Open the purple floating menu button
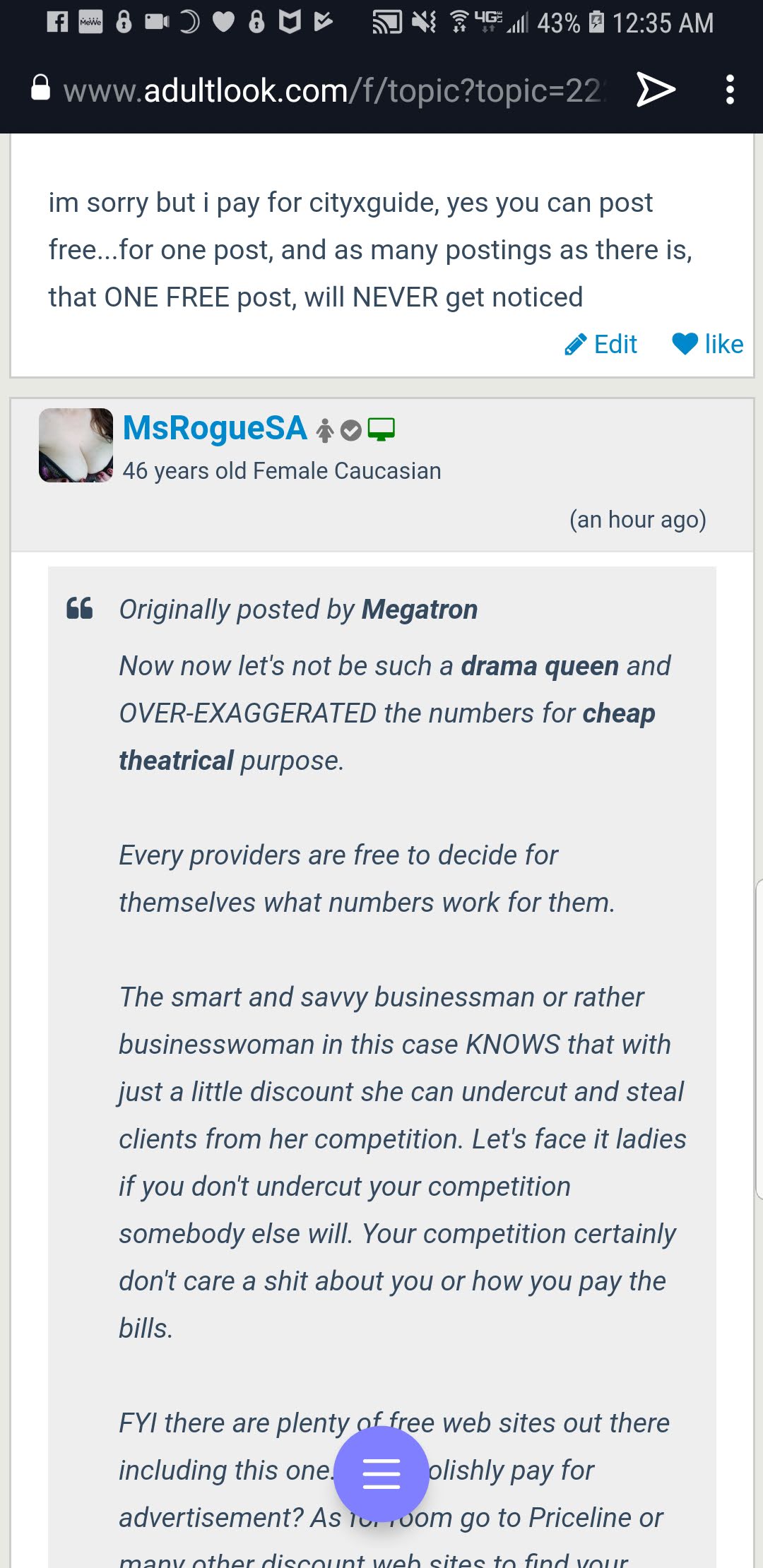This screenshot has width=763, height=1568. 381,1473
